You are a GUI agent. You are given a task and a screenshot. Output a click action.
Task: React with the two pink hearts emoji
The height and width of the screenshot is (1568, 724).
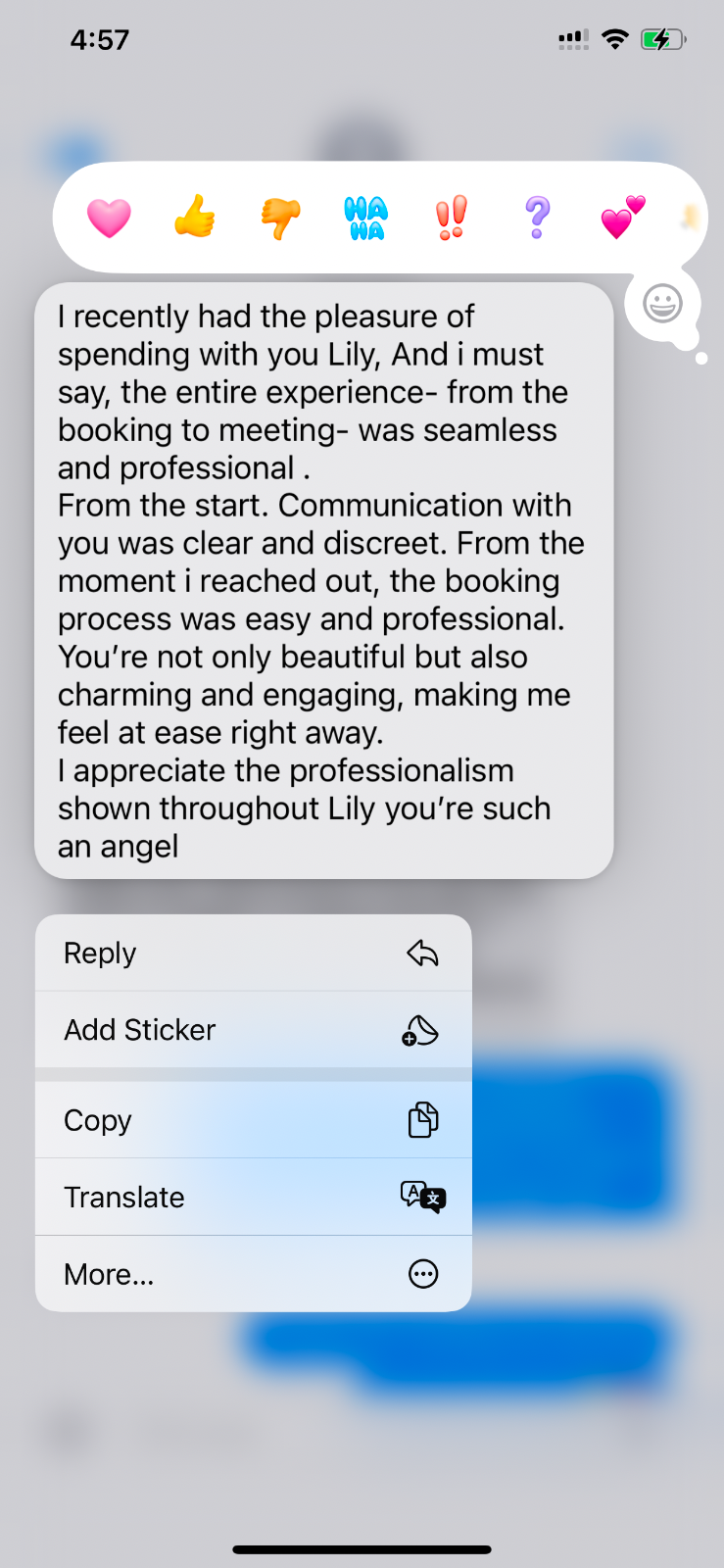click(622, 218)
